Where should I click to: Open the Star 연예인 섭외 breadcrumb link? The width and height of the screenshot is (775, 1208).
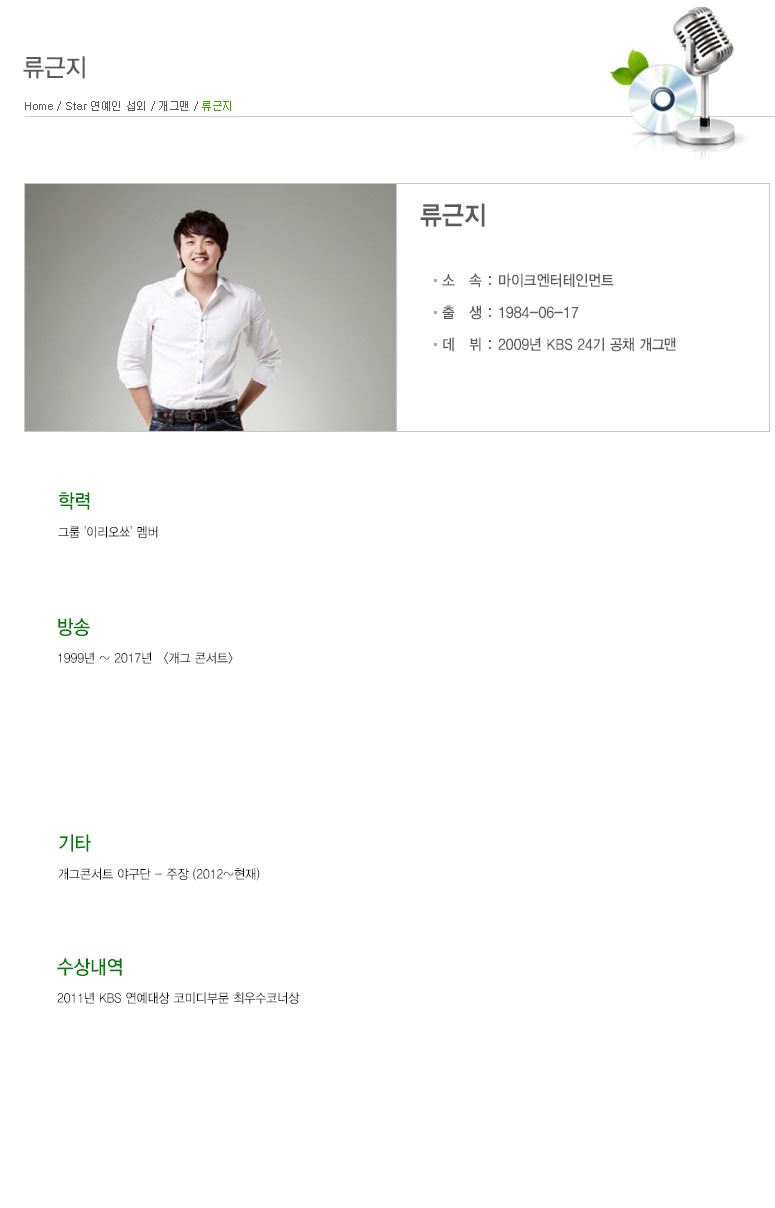tap(105, 106)
